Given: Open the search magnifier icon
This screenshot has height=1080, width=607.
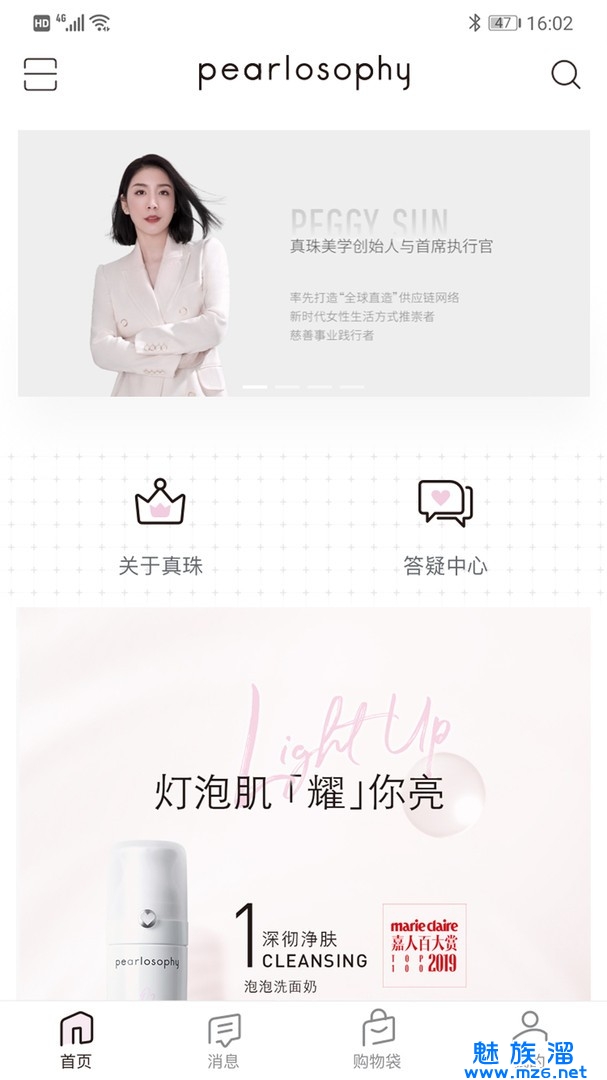Looking at the screenshot, I should coord(565,75).
